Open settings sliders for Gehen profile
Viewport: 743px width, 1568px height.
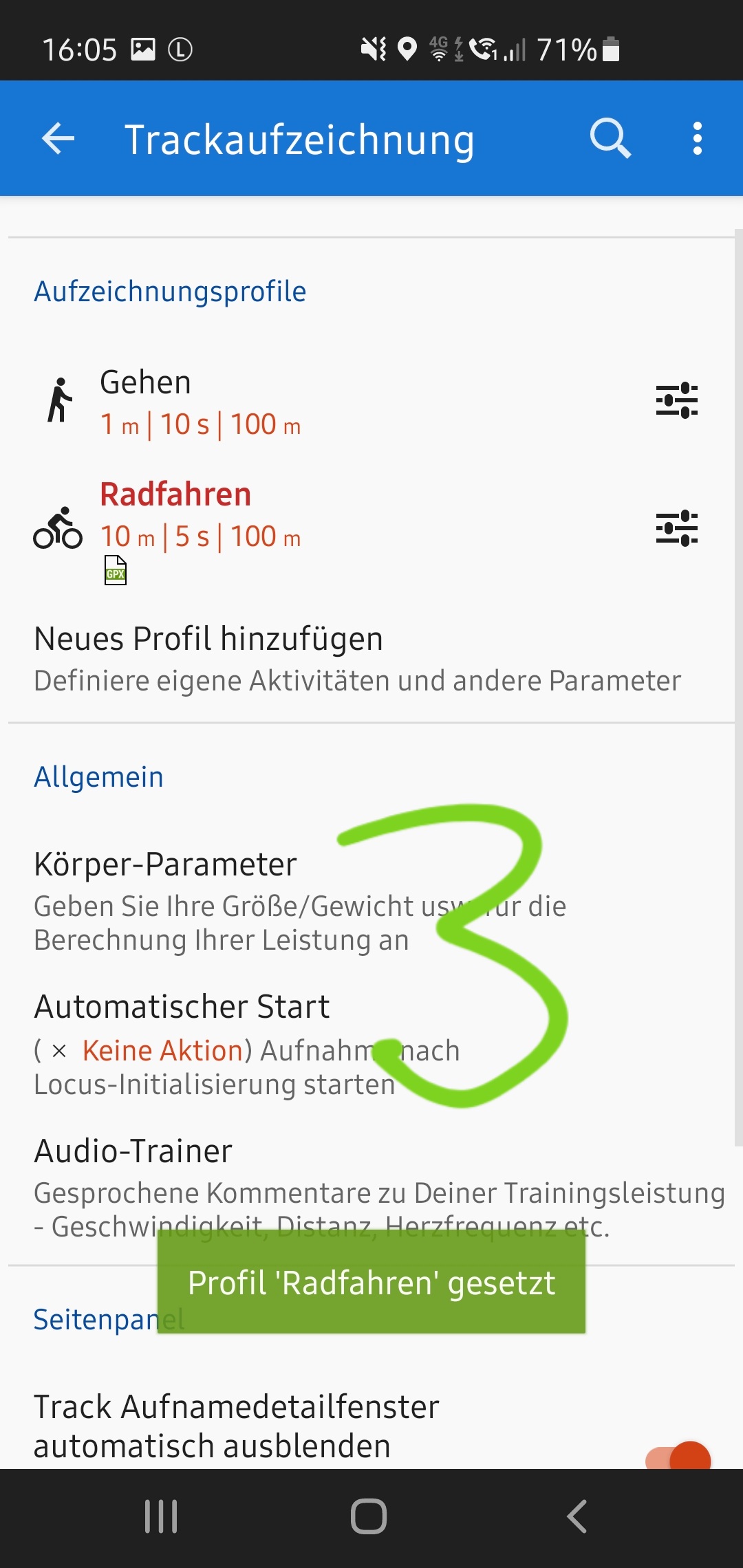[x=676, y=401]
